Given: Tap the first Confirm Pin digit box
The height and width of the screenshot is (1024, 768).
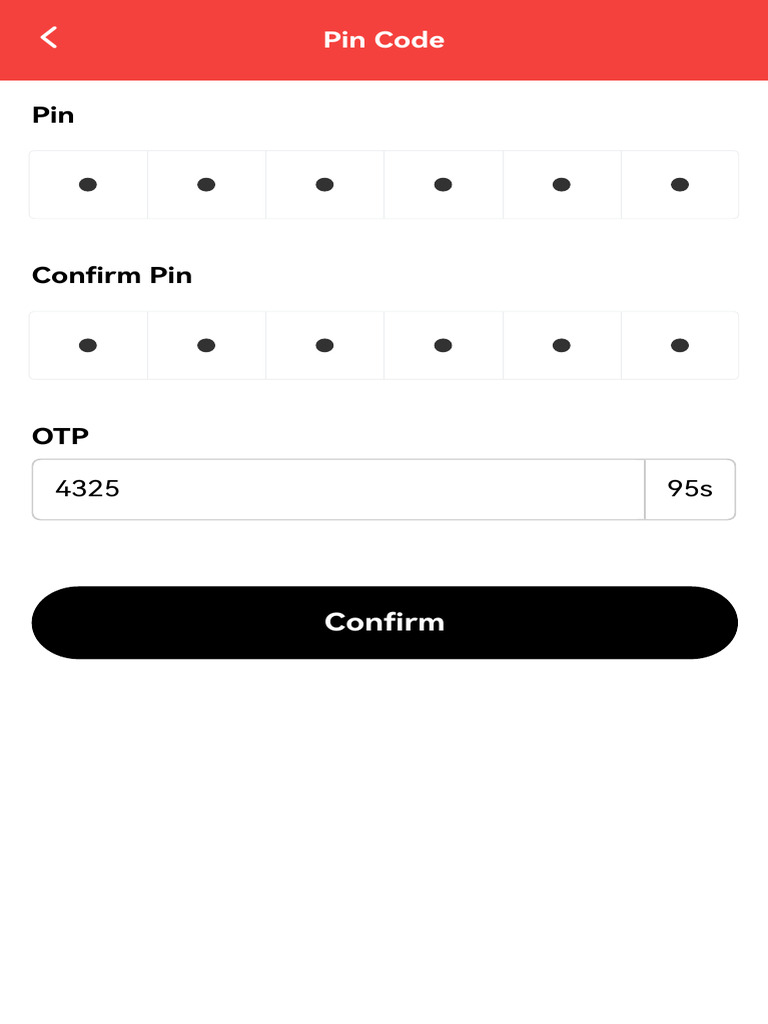Looking at the screenshot, I should [88, 346].
